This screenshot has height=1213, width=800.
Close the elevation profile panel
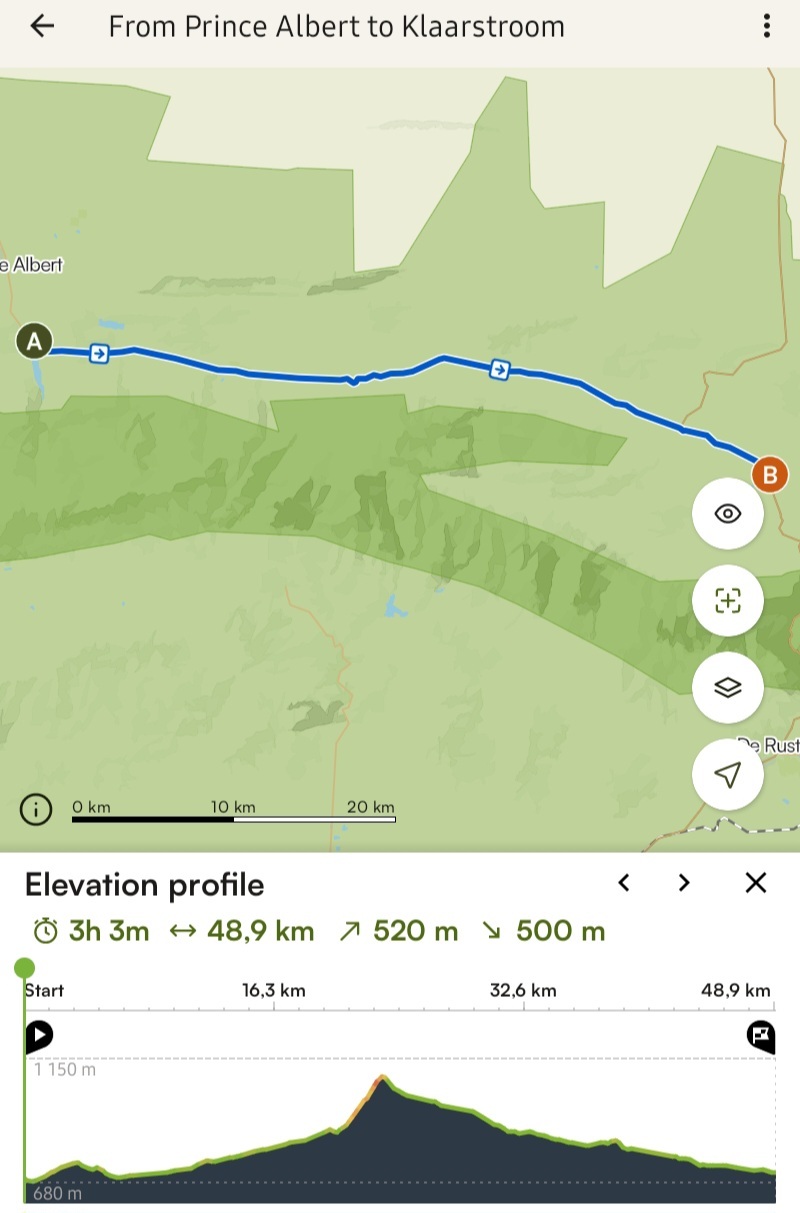[x=756, y=882]
